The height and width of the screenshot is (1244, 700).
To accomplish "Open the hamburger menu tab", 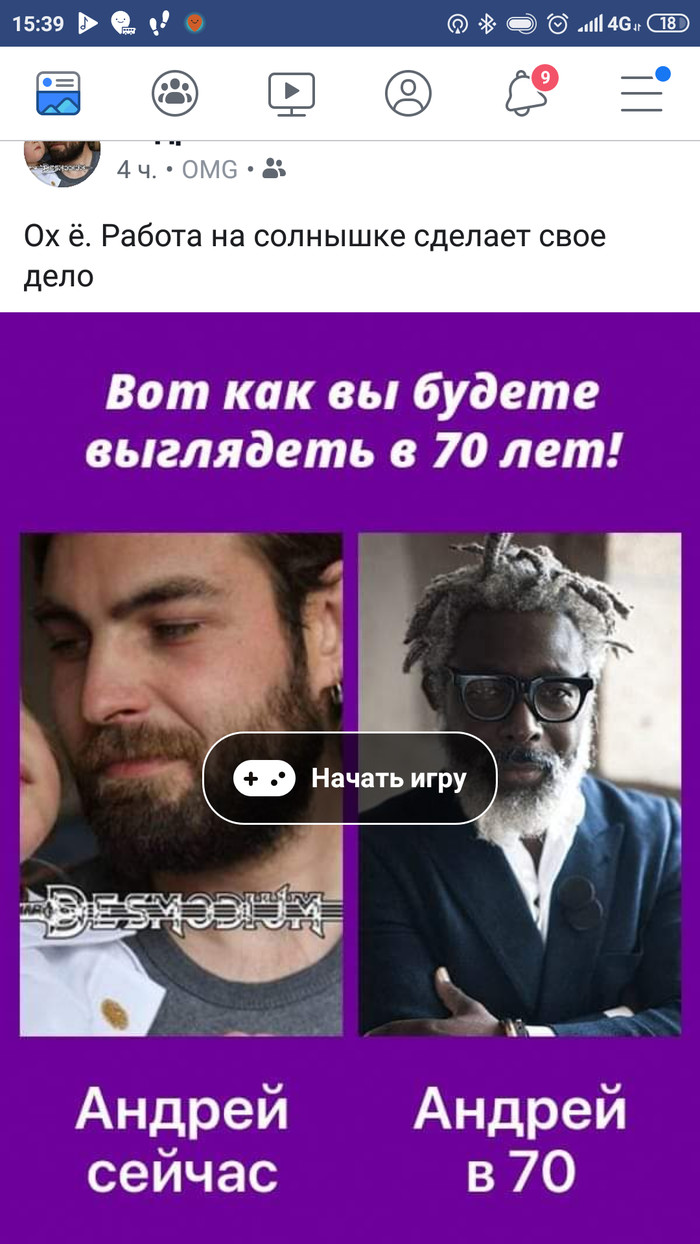I will [x=642, y=93].
